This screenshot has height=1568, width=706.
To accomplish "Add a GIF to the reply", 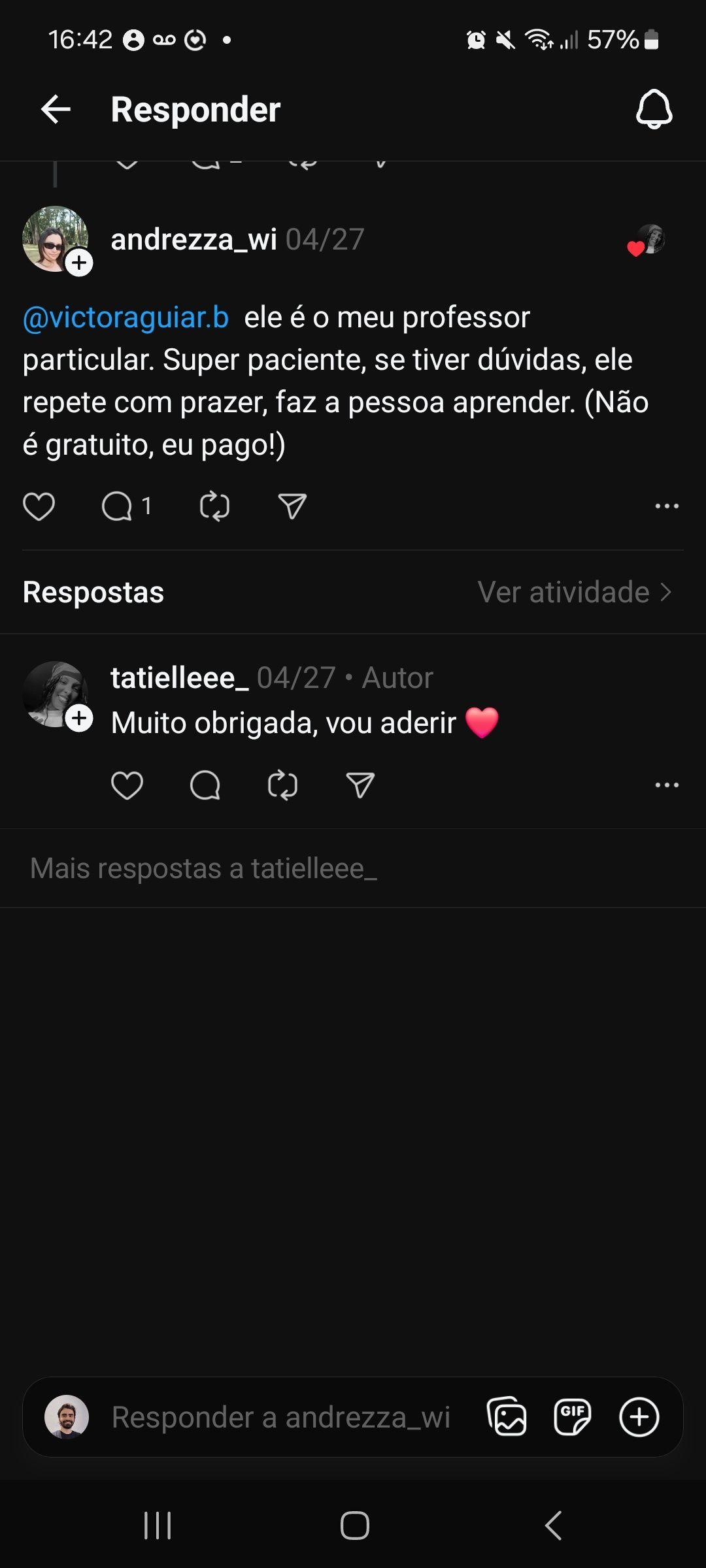I will tap(572, 1417).
